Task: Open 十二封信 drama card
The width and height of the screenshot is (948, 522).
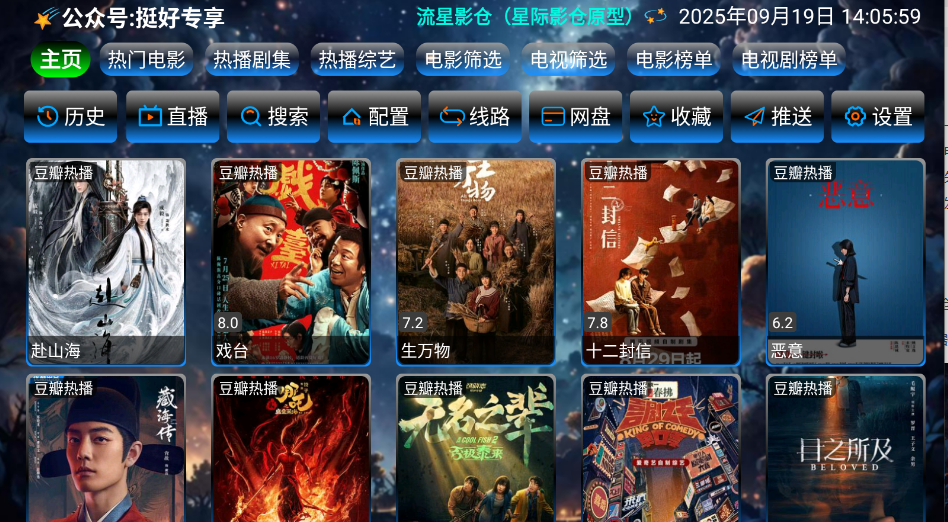Action: [661, 262]
